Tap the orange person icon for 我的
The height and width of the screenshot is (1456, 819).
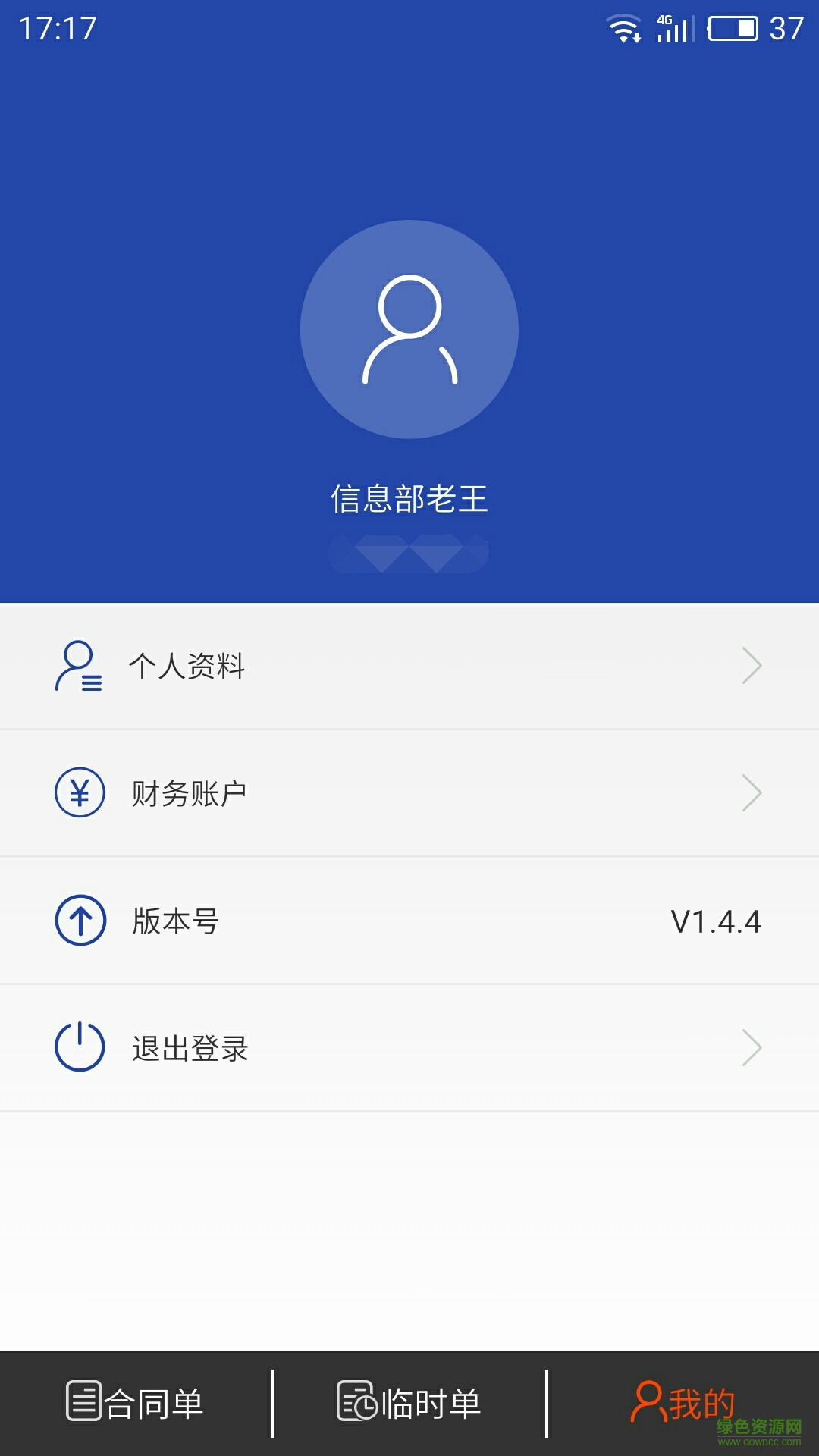click(648, 1400)
